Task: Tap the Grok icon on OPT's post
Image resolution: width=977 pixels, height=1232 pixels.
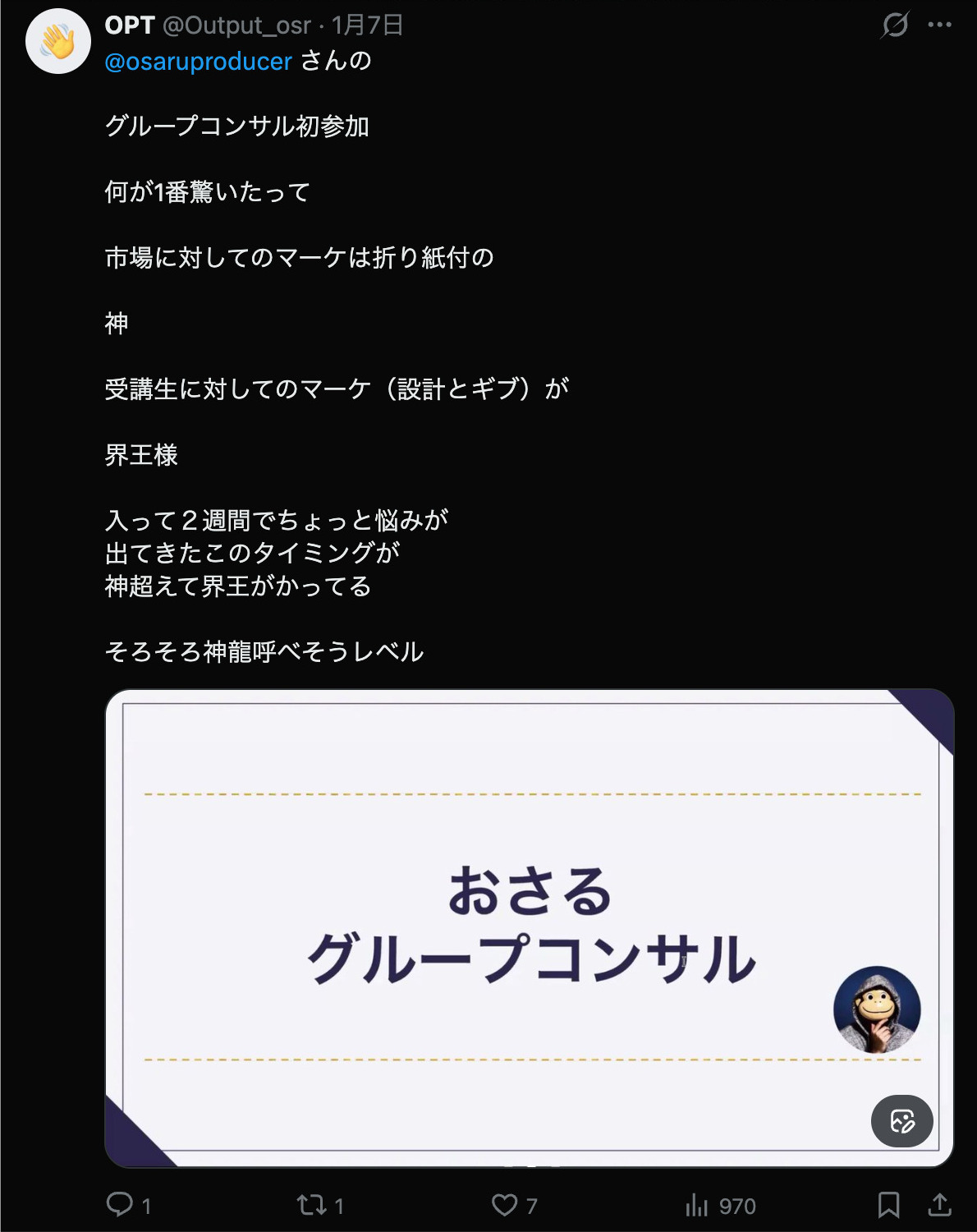Action: [x=894, y=25]
